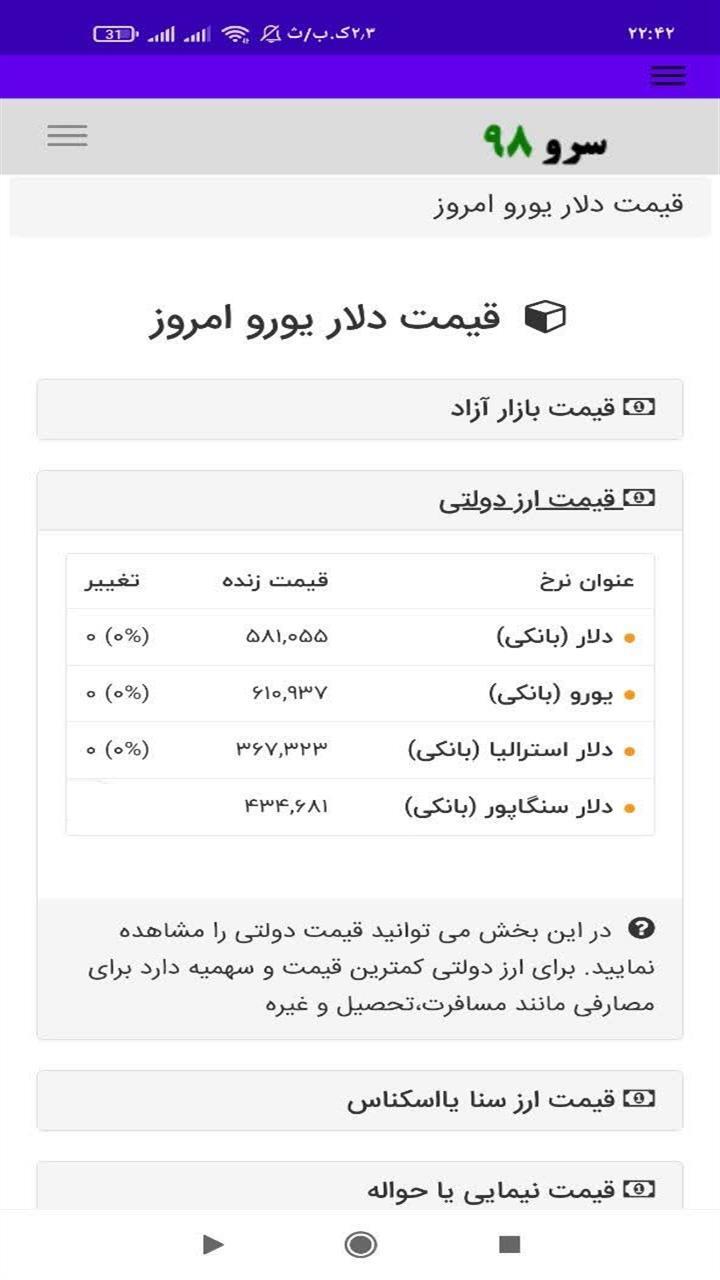Screen dimensions: 720x1280
Task: Click the banknote icon beside قیمت ارز سنا
Action: 642,1098
